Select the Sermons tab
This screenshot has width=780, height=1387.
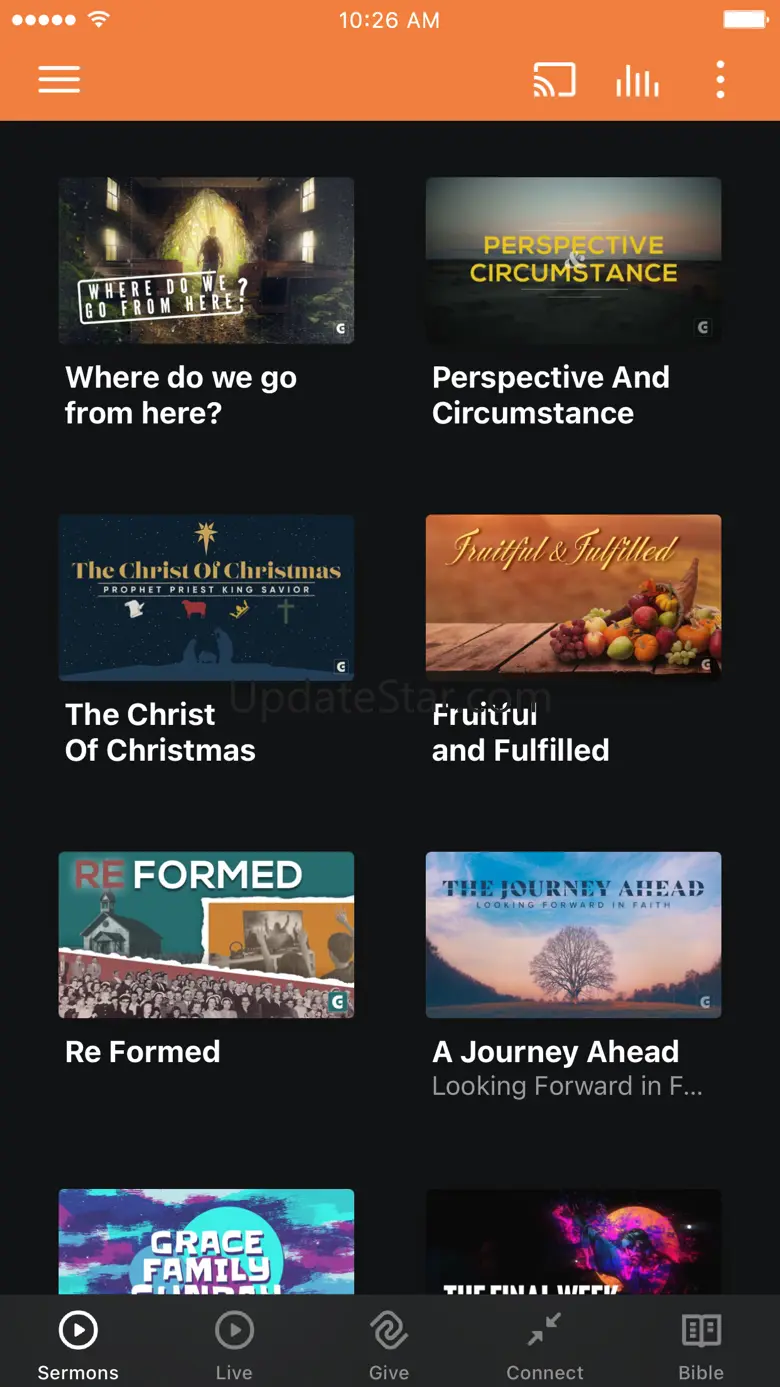click(78, 1345)
